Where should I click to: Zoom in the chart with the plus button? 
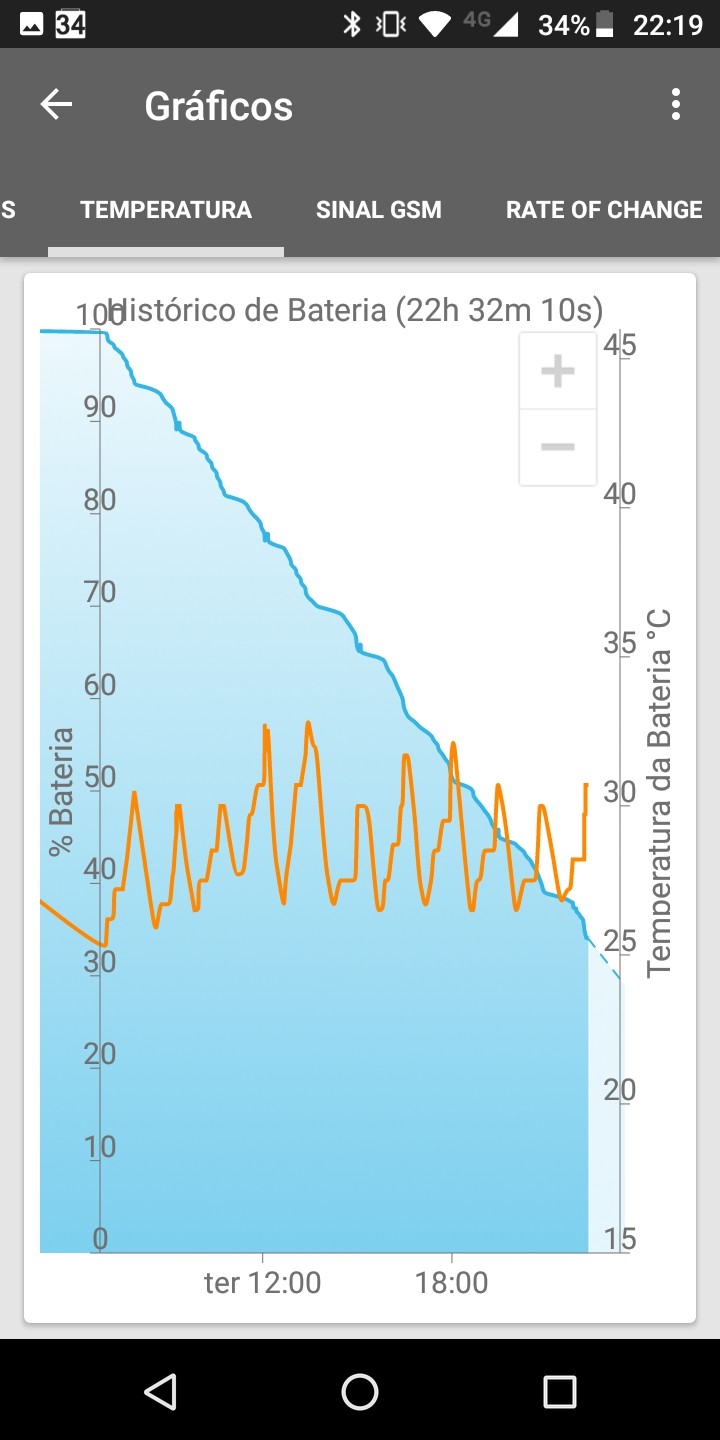(x=558, y=371)
